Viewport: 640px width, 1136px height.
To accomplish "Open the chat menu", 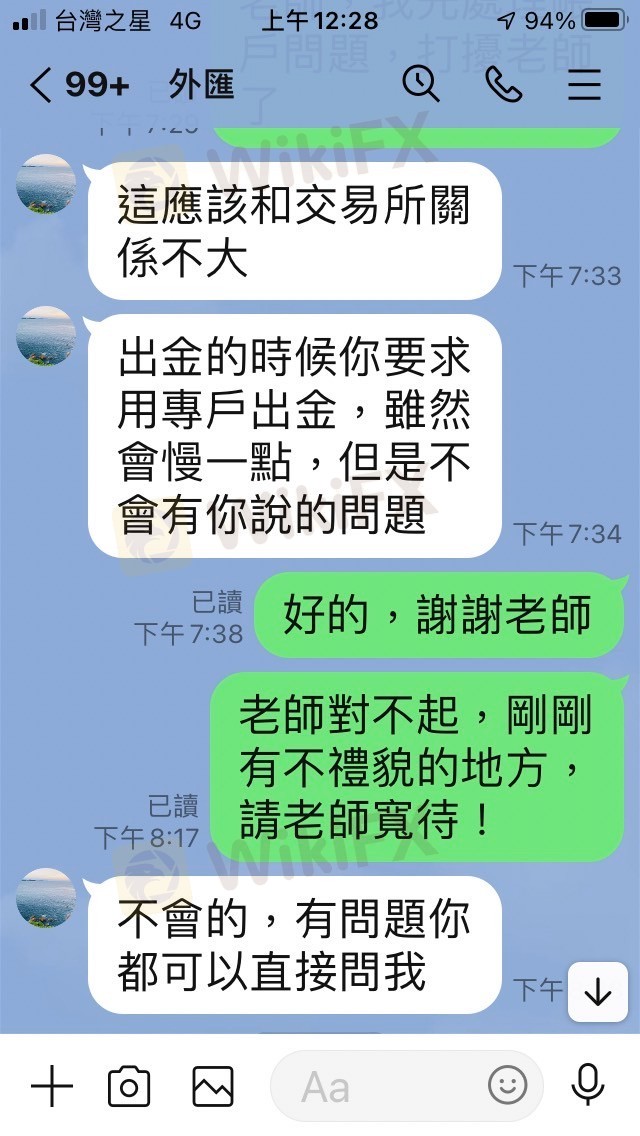I will [x=584, y=85].
